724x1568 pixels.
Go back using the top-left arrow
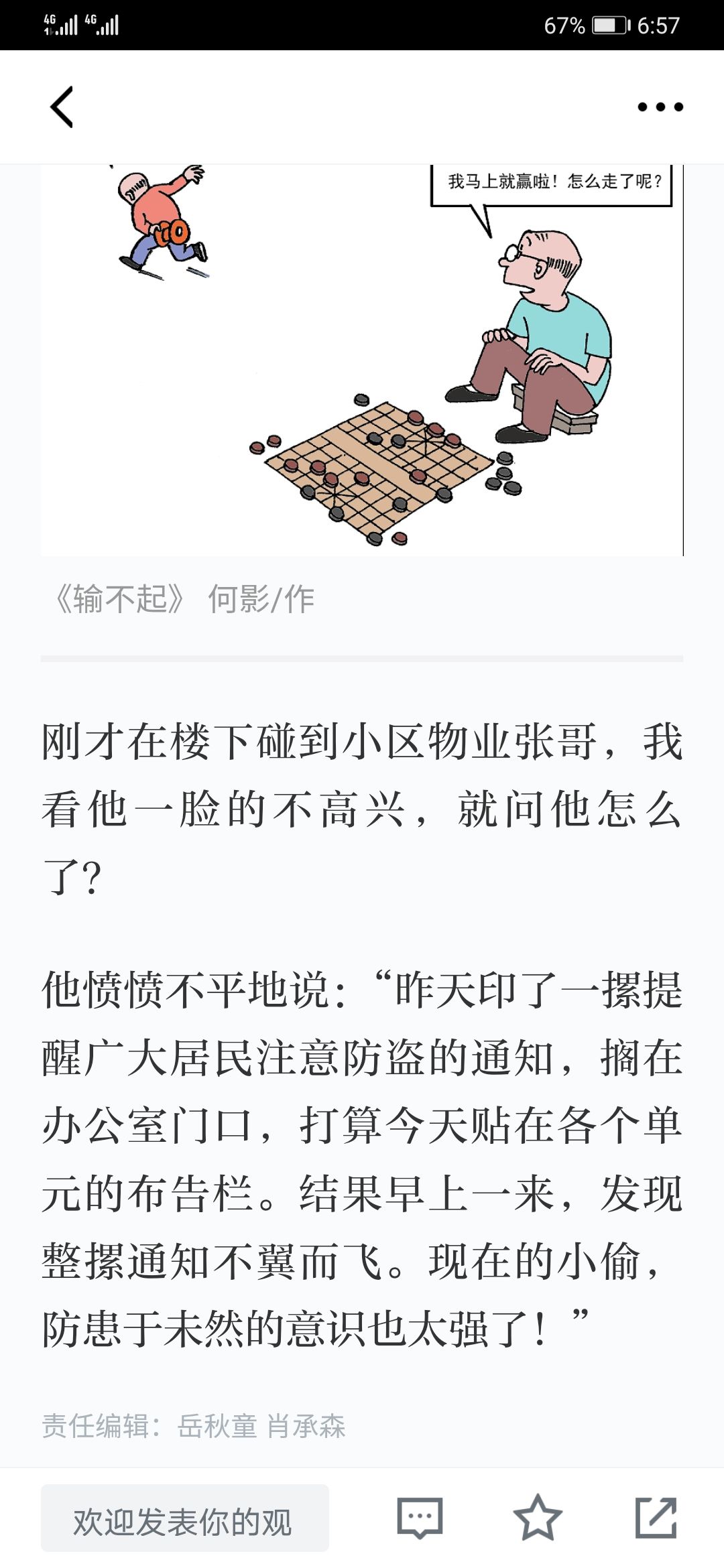[62, 107]
